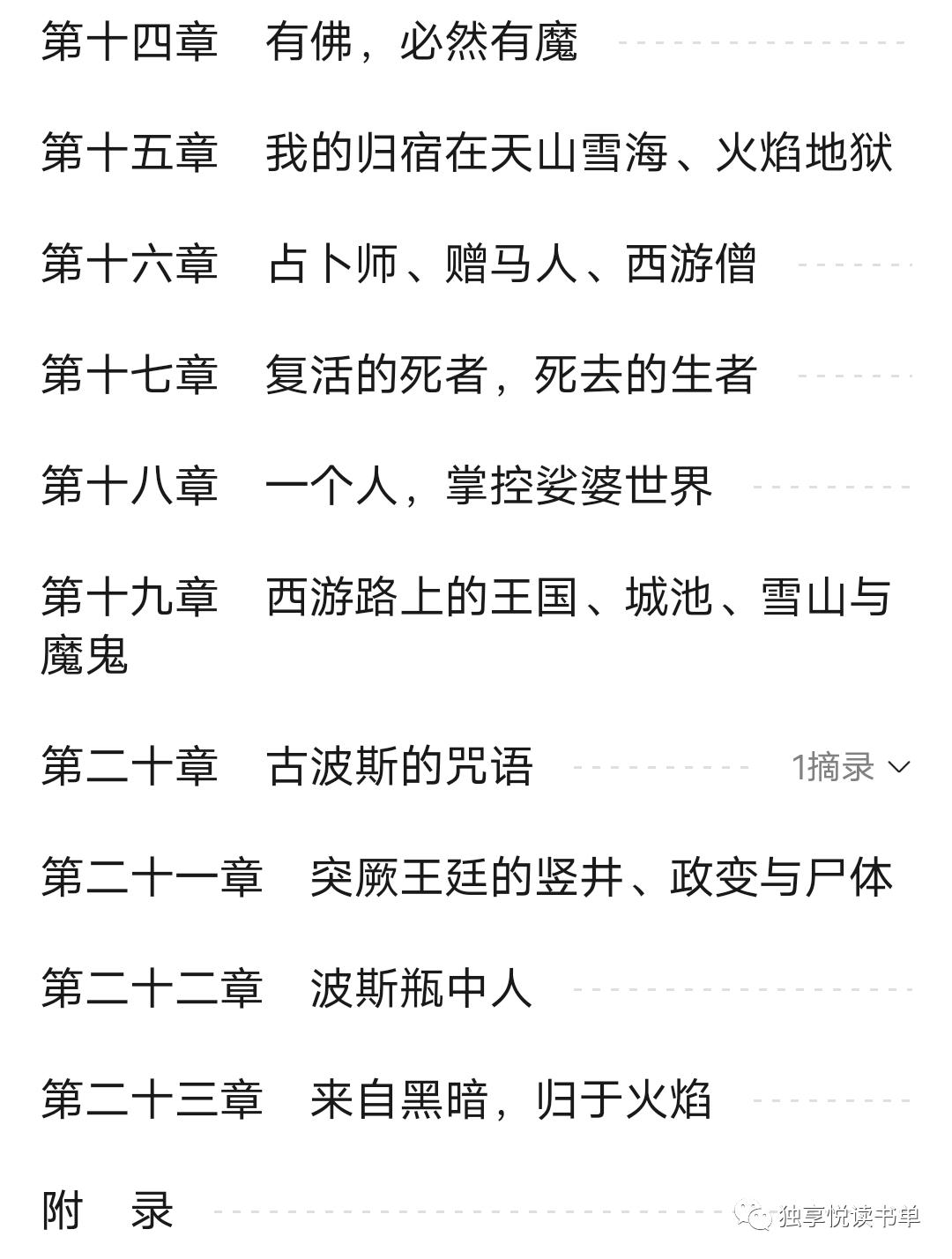Open the 附录 appendix section
This screenshot has height=1259, width=952.
coord(110,1210)
